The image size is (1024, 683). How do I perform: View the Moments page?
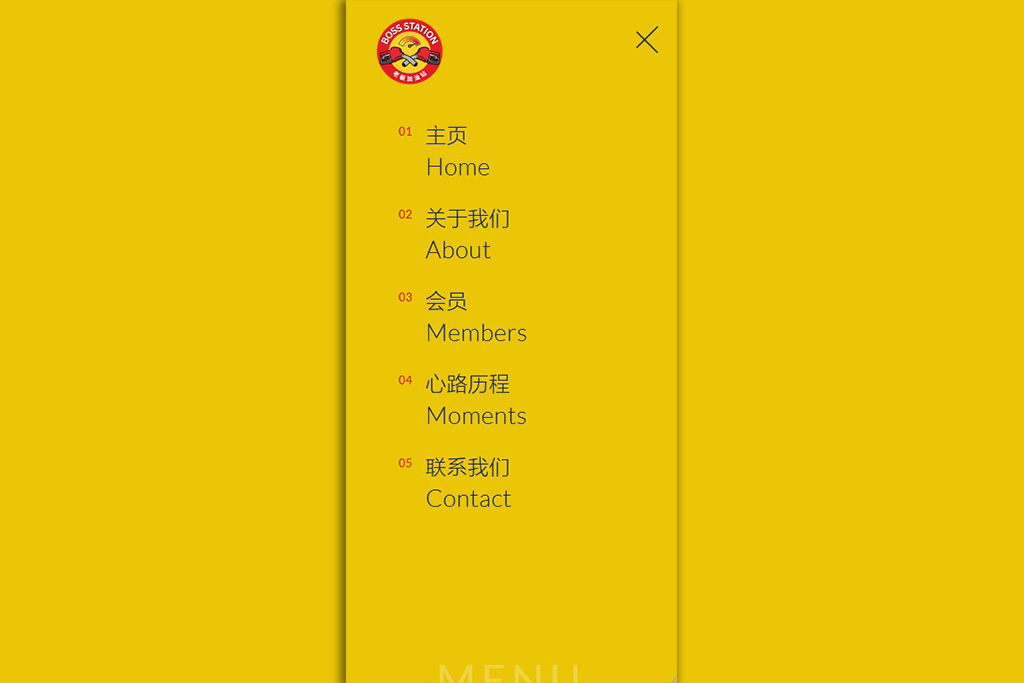tap(475, 400)
